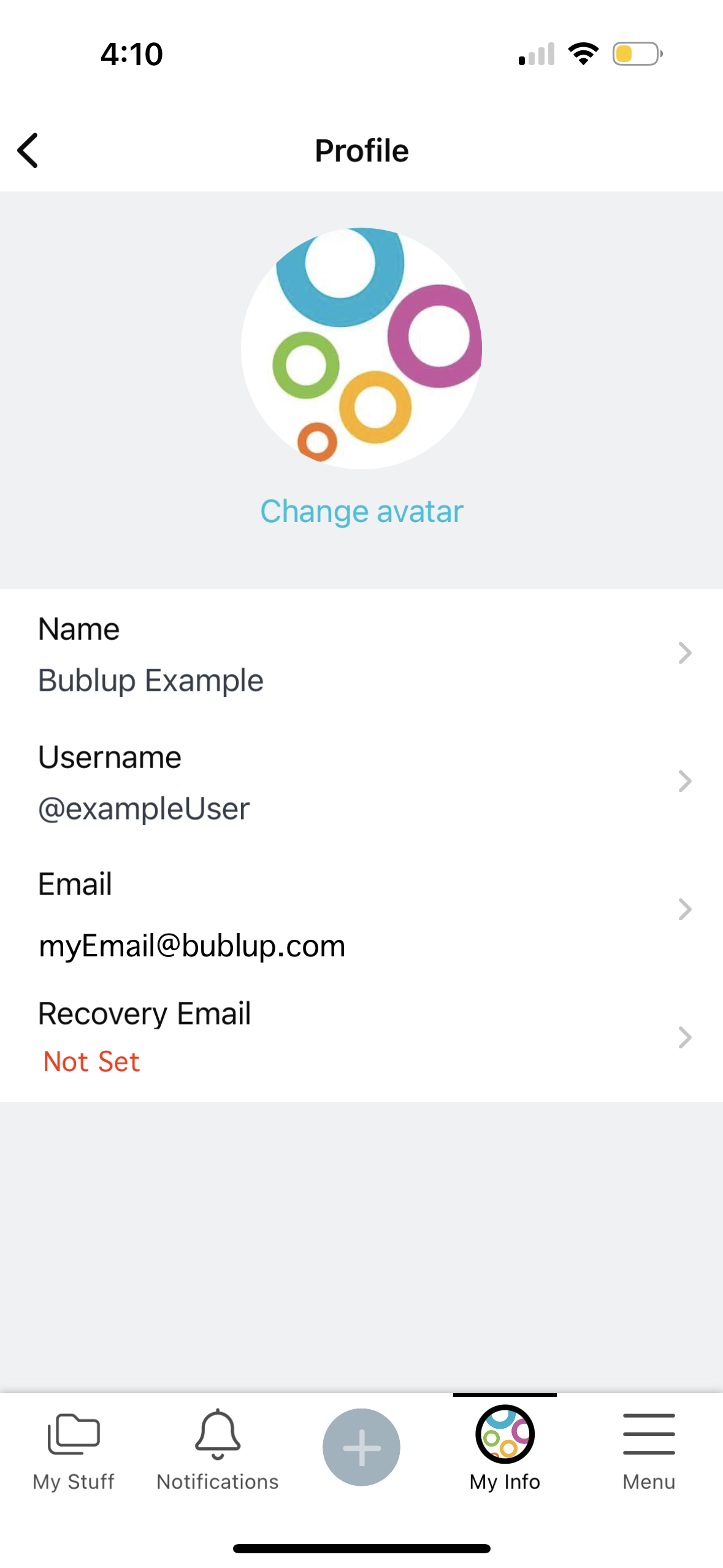Tap the profile avatar image
Viewport: 723px width, 1568px height.
click(362, 348)
